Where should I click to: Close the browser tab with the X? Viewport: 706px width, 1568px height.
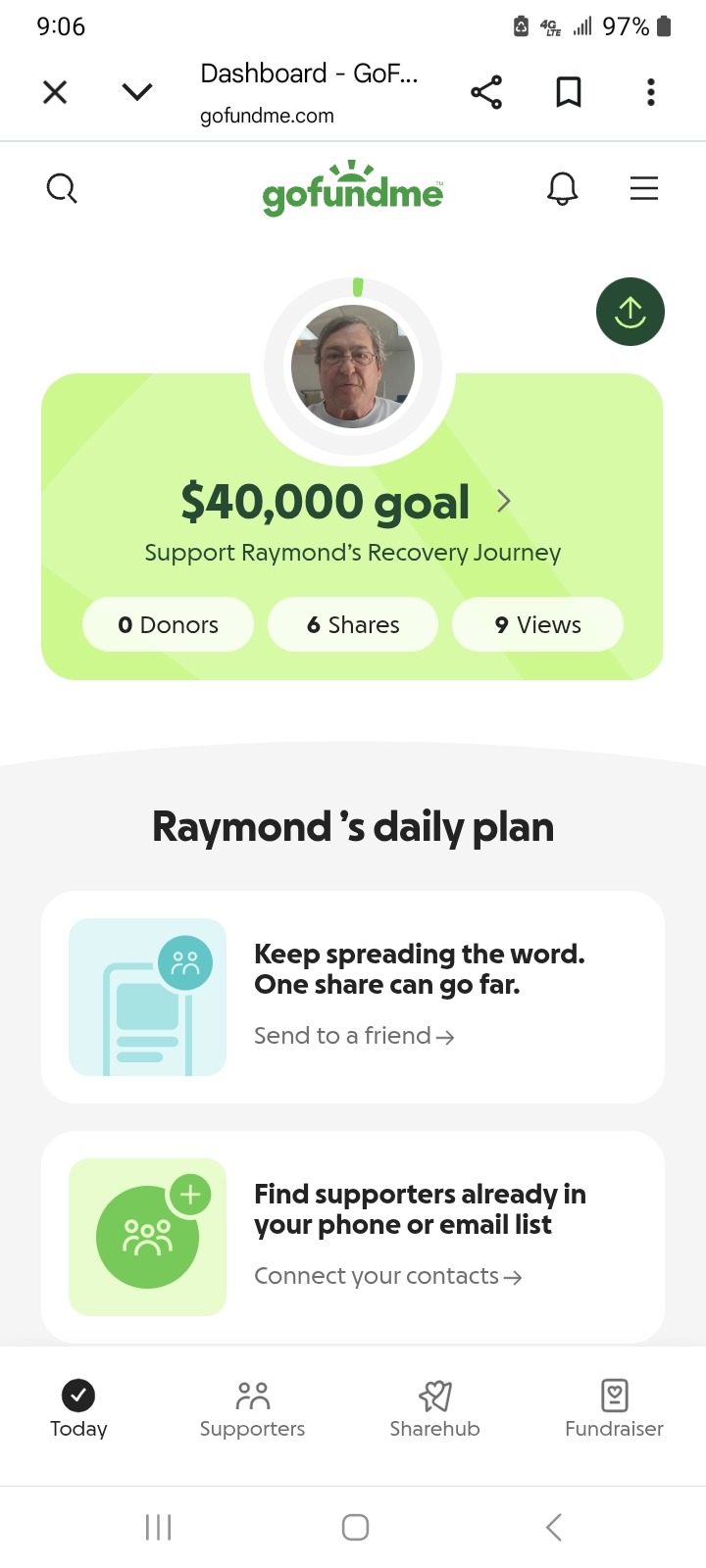pyautogui.click(x=55, y=92)
